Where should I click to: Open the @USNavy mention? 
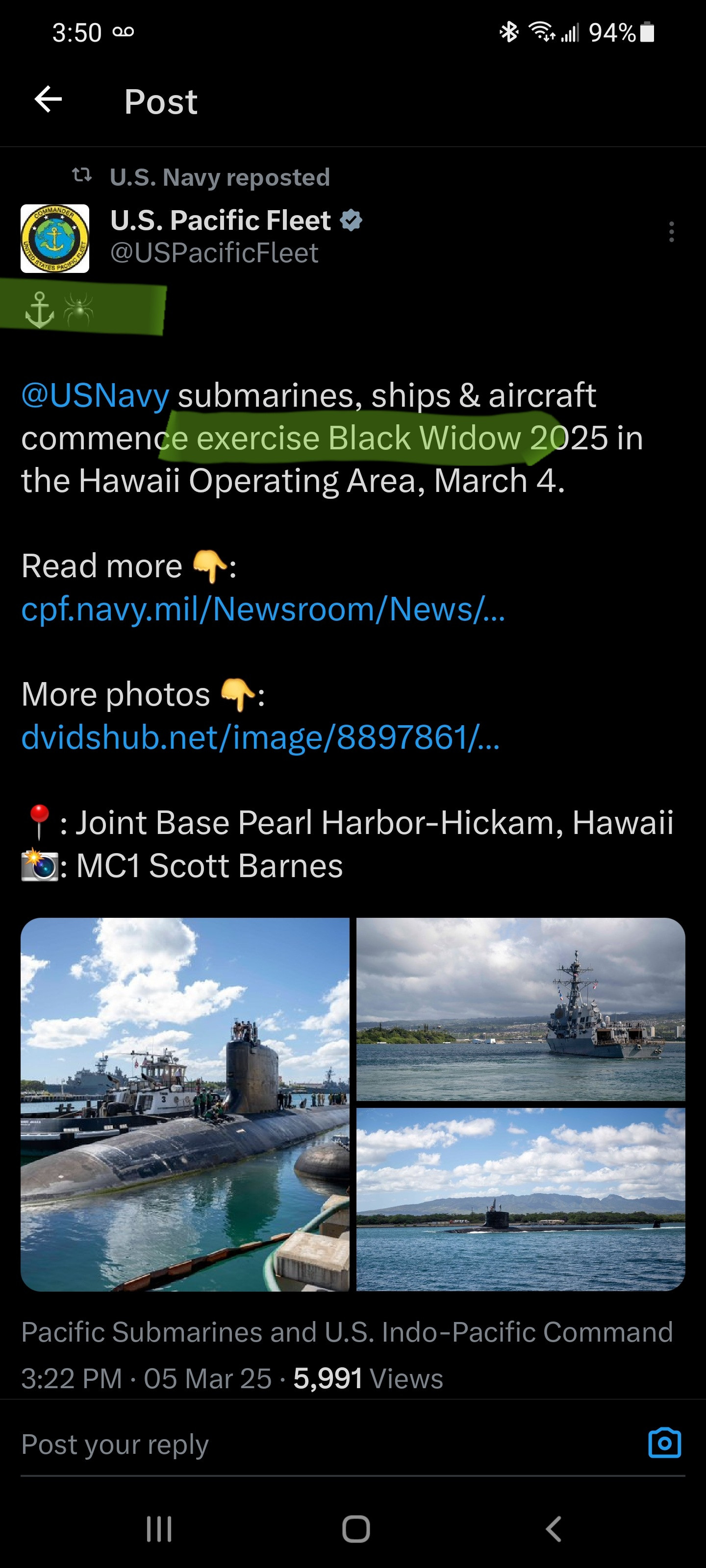pos(96,395)
